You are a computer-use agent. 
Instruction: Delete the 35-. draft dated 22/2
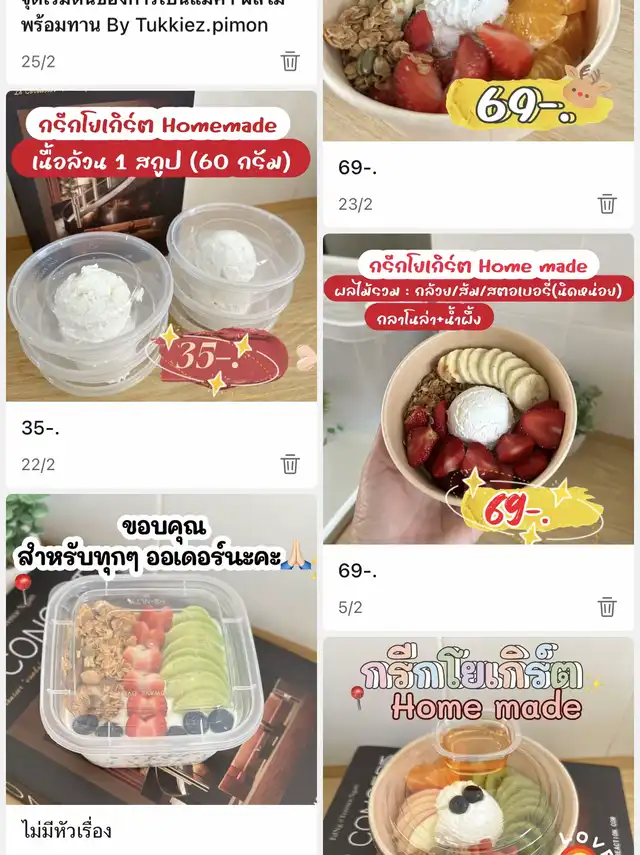[290, 464]
